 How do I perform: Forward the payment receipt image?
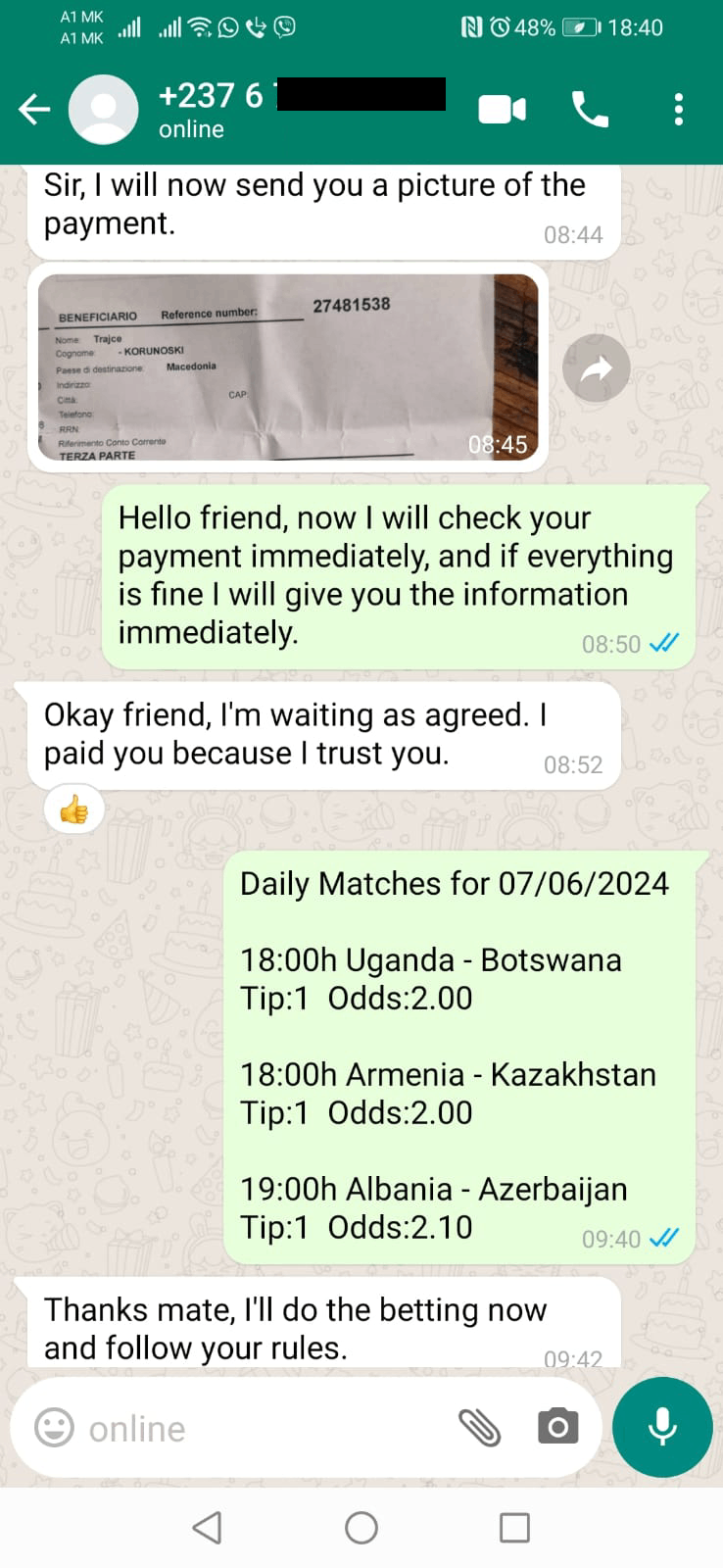(596, 368)
